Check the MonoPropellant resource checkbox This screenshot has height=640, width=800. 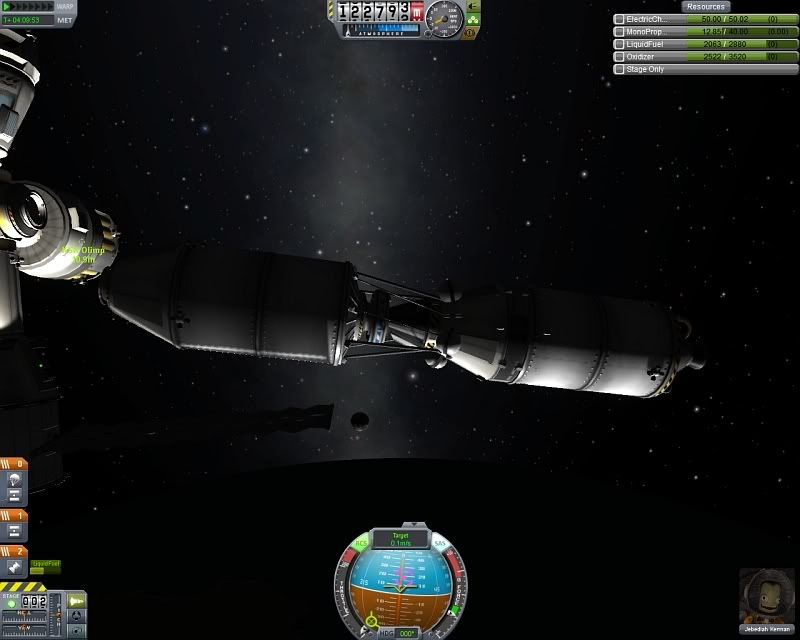pyautogui.click(x=620, y=32)
